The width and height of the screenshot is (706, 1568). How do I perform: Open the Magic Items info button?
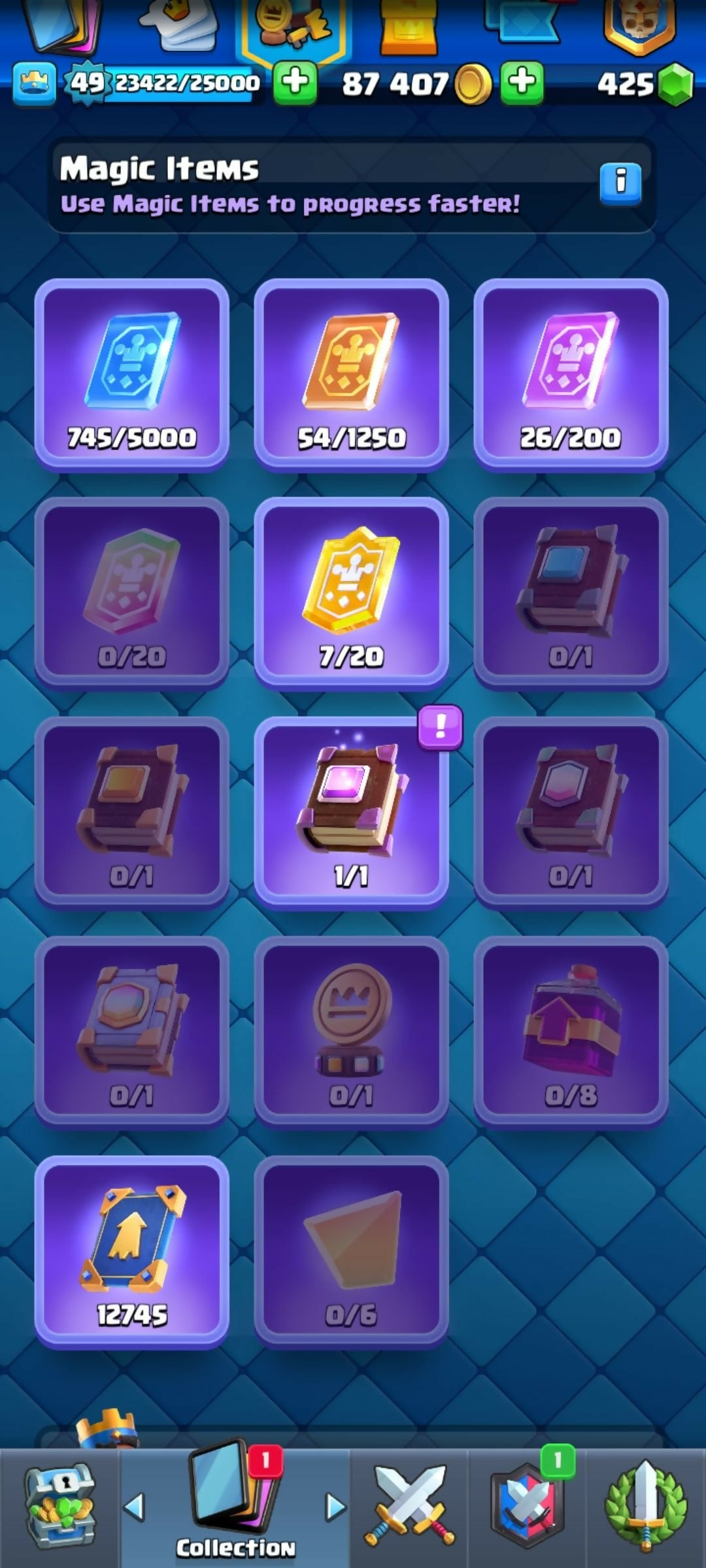click(620, 182)
